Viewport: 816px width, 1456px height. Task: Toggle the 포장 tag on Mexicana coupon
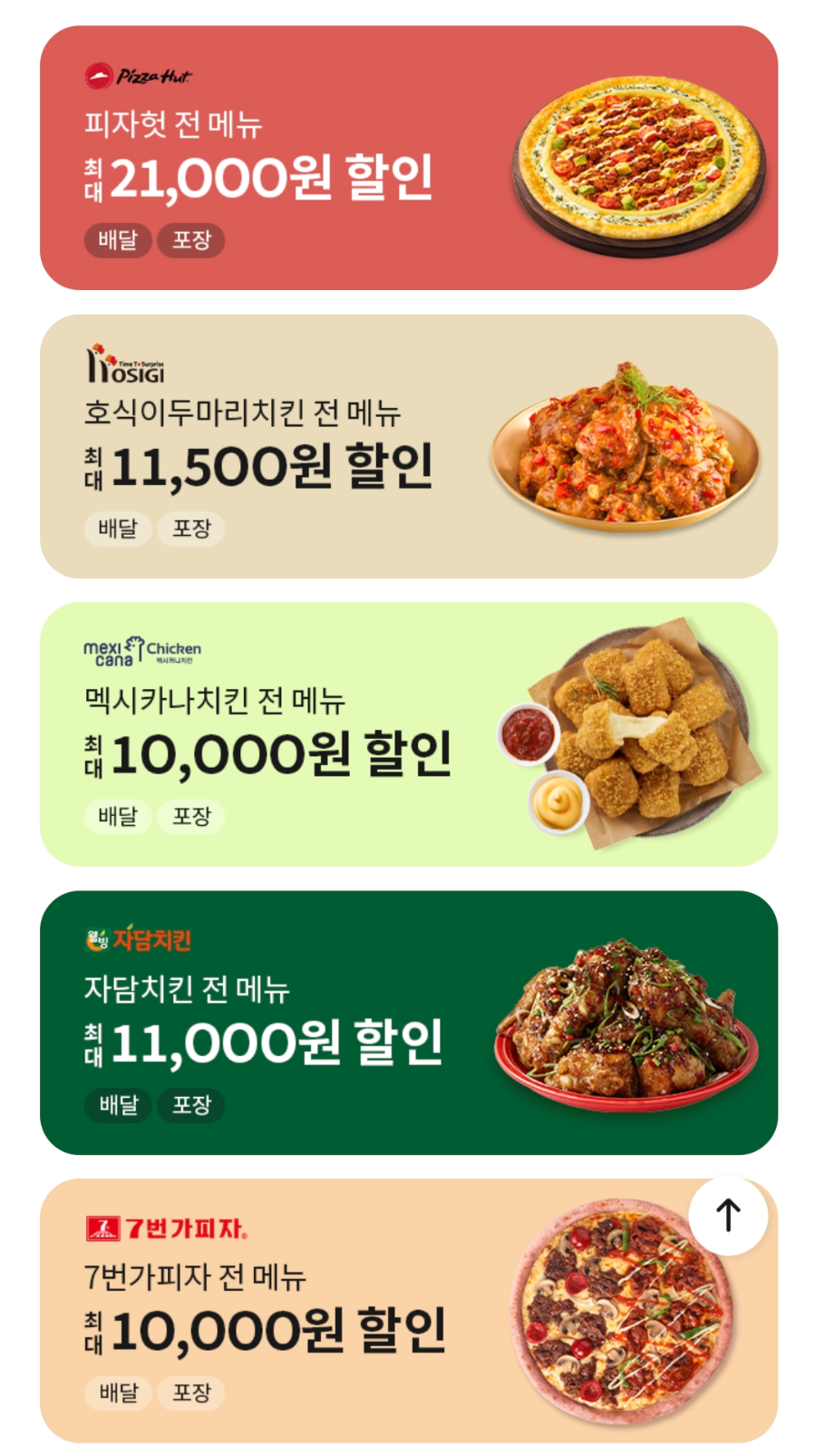[190, 816]
